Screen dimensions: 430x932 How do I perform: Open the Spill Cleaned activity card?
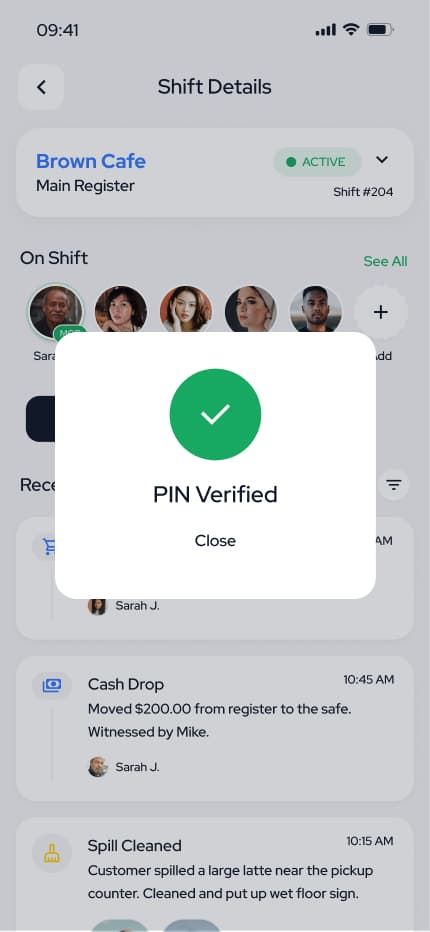point(215,874)
